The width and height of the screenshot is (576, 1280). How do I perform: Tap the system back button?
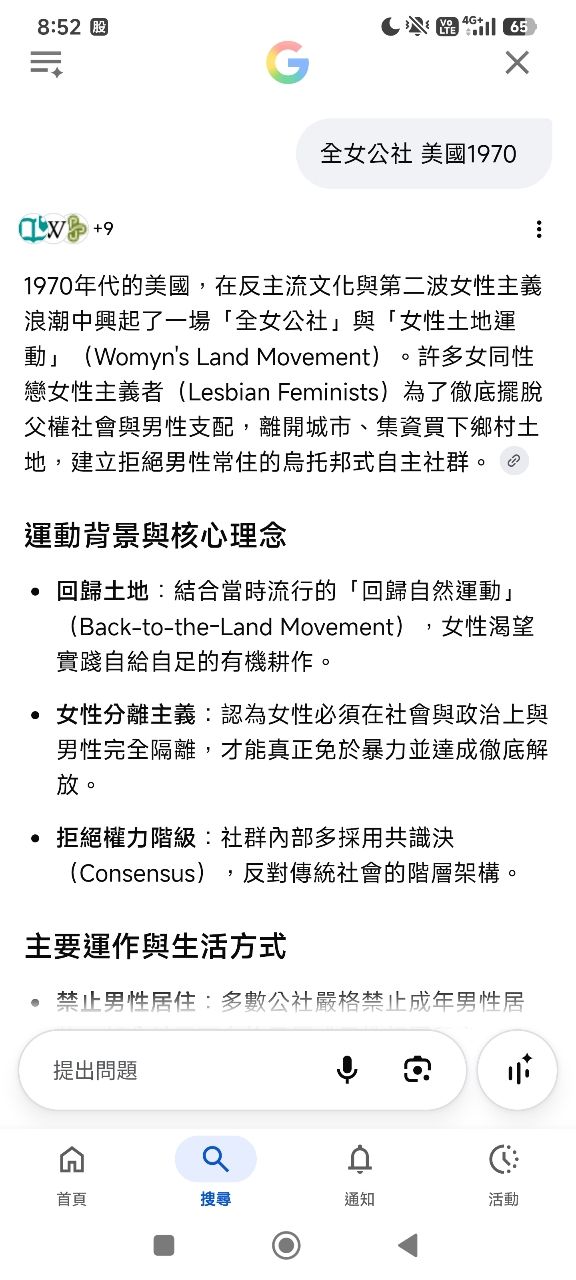point(407,1245)
